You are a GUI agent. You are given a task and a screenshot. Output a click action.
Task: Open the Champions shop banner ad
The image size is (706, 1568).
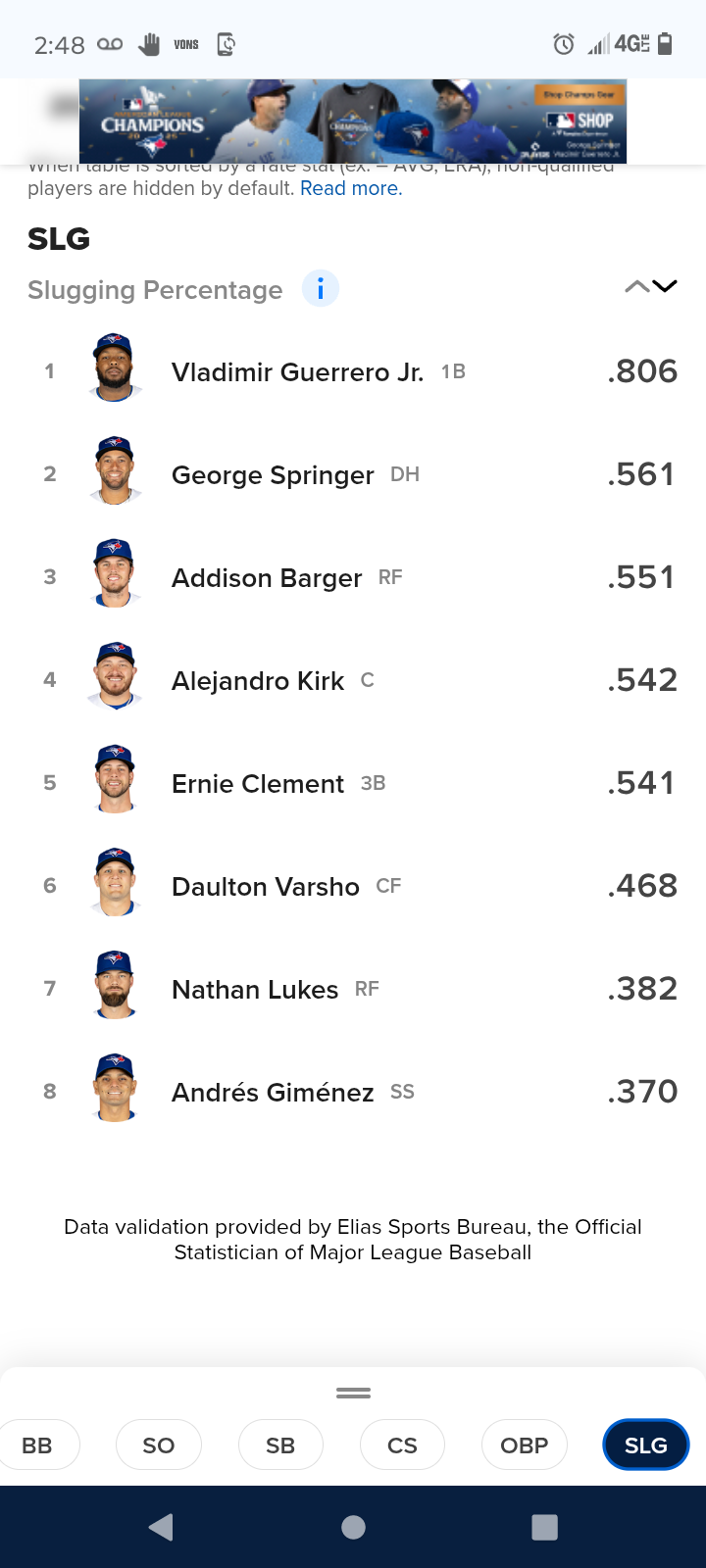[x=353, y=122]
